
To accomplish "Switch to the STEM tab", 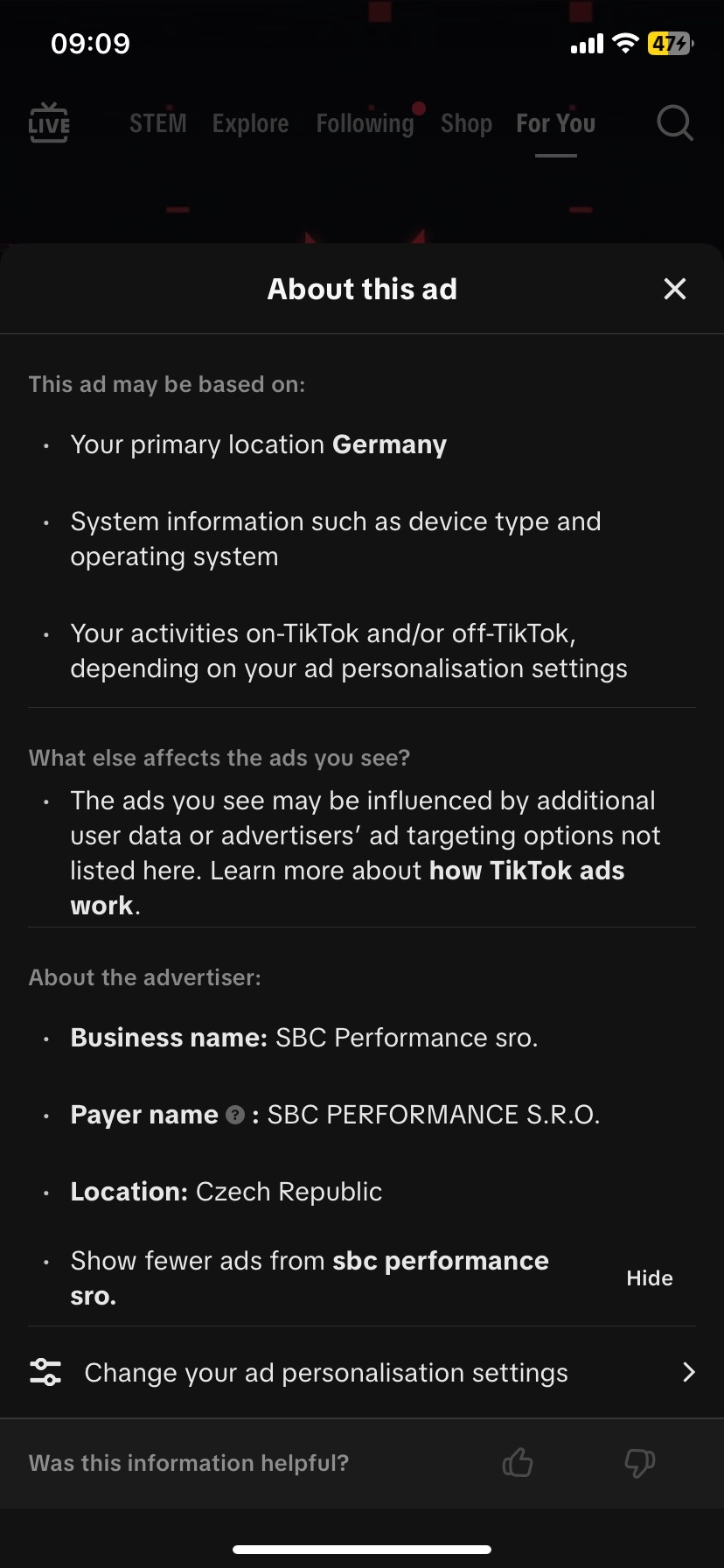I will tap(157, 123).
